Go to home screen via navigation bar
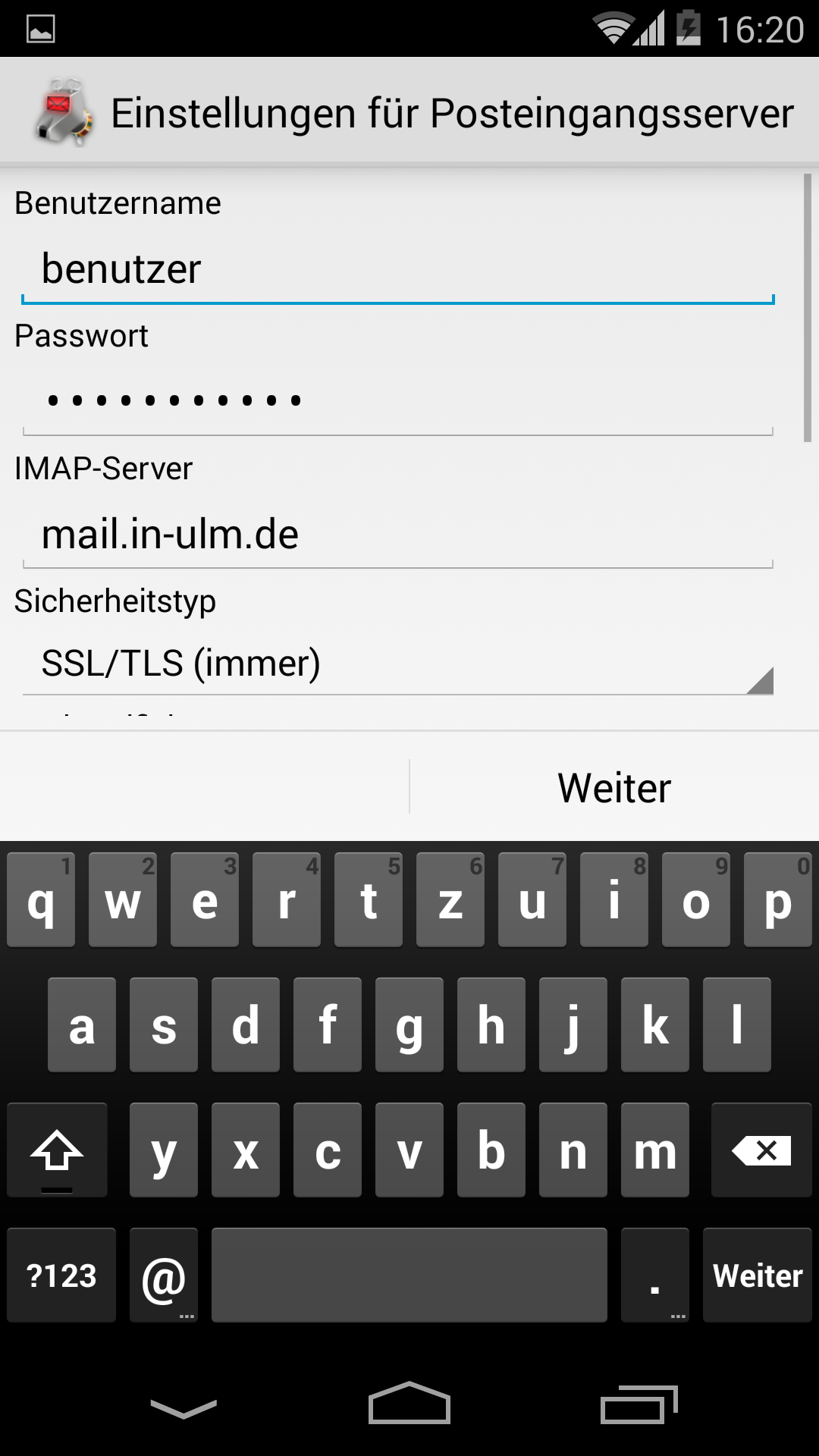 (x=409, y=1403)
